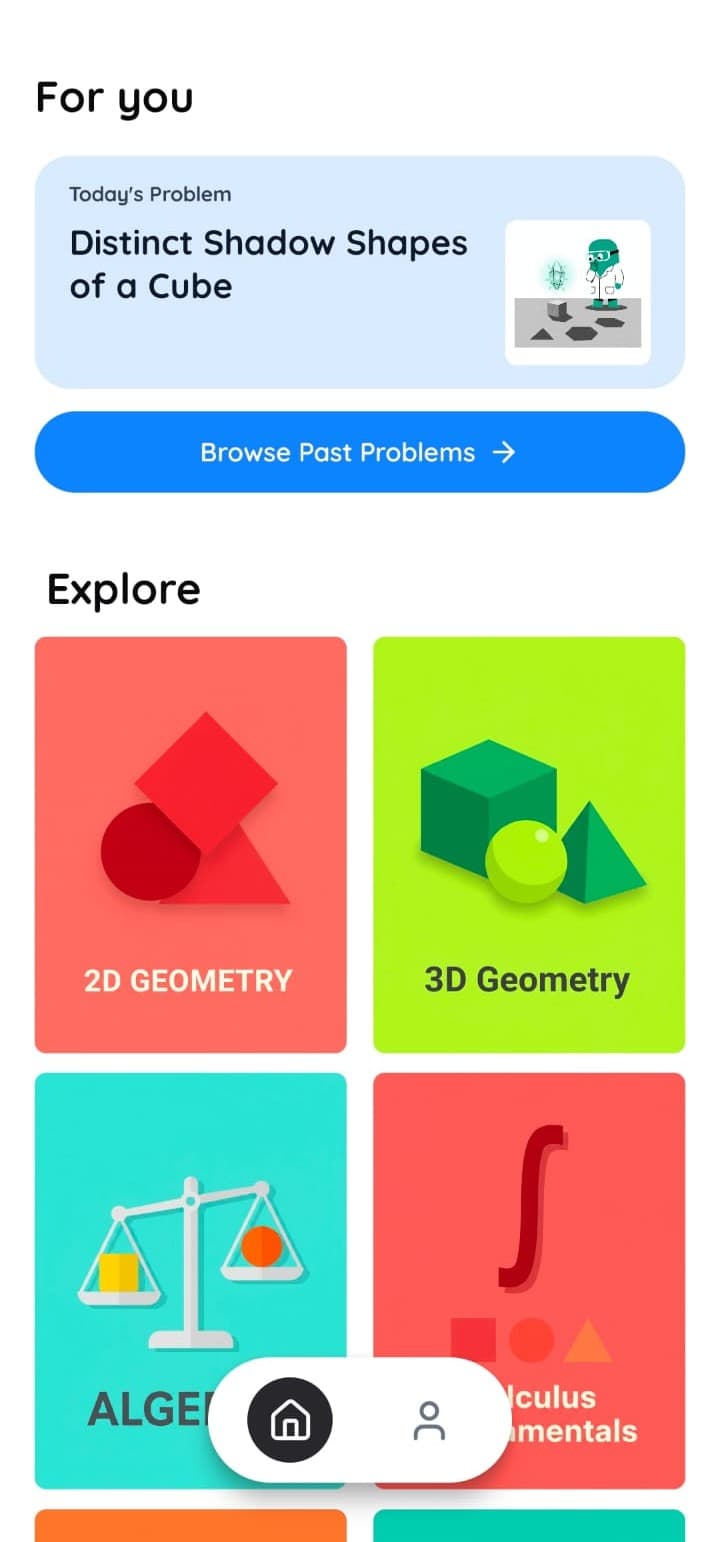720x1542 pixels.
Task: Go to the home tab
Action: [x=290, y=1420]
